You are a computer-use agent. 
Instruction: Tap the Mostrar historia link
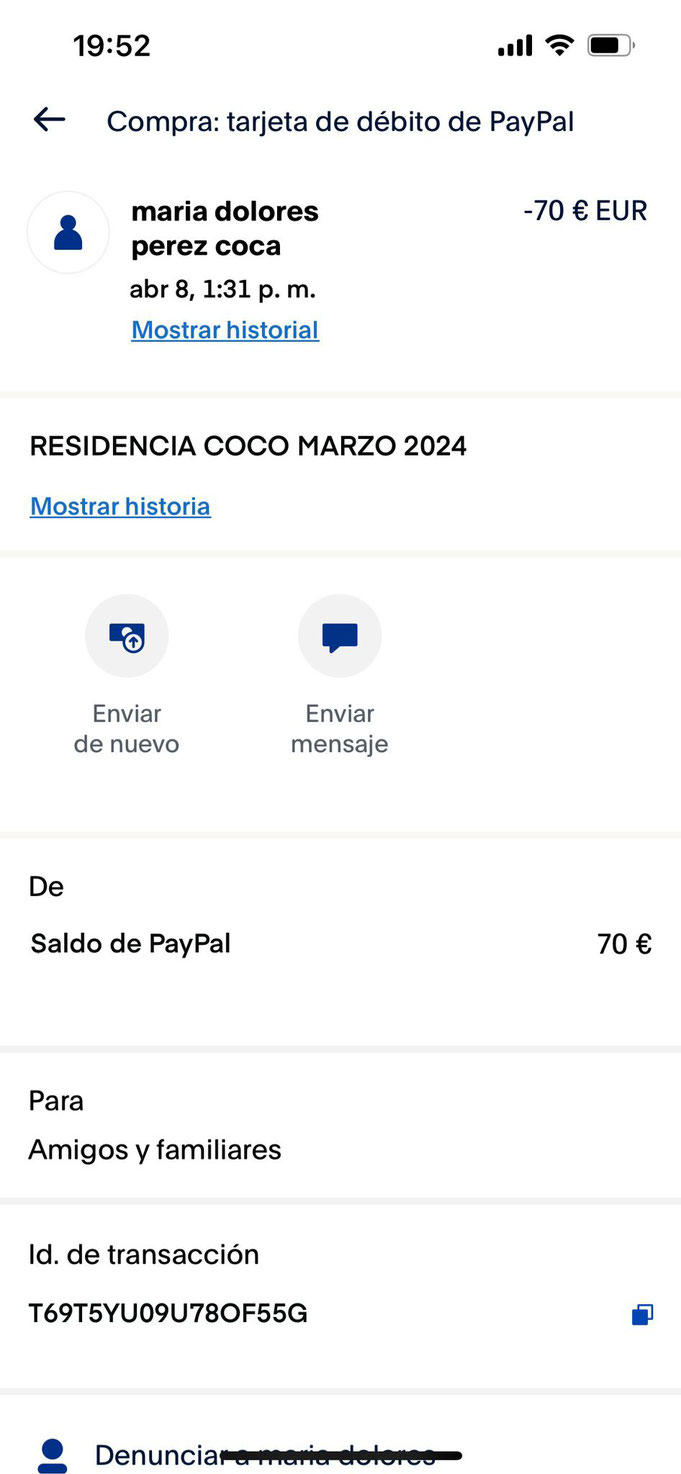(120, 506)
